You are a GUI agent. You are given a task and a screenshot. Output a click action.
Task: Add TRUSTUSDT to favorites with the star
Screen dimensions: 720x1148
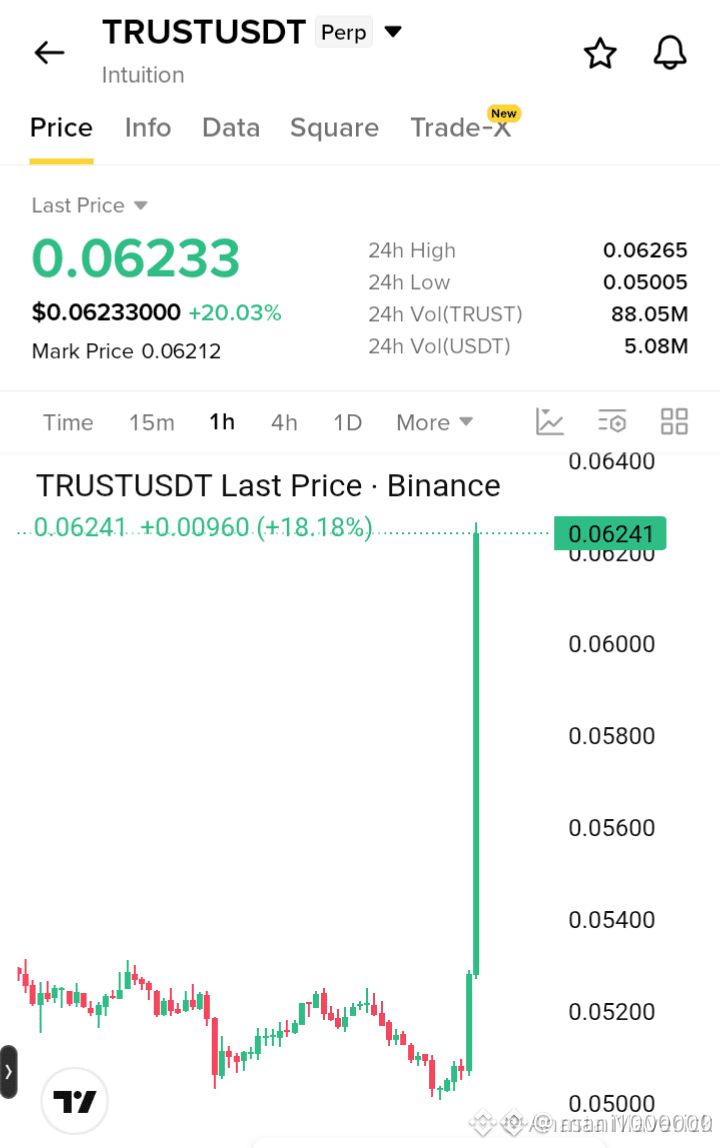coord(600,53)
